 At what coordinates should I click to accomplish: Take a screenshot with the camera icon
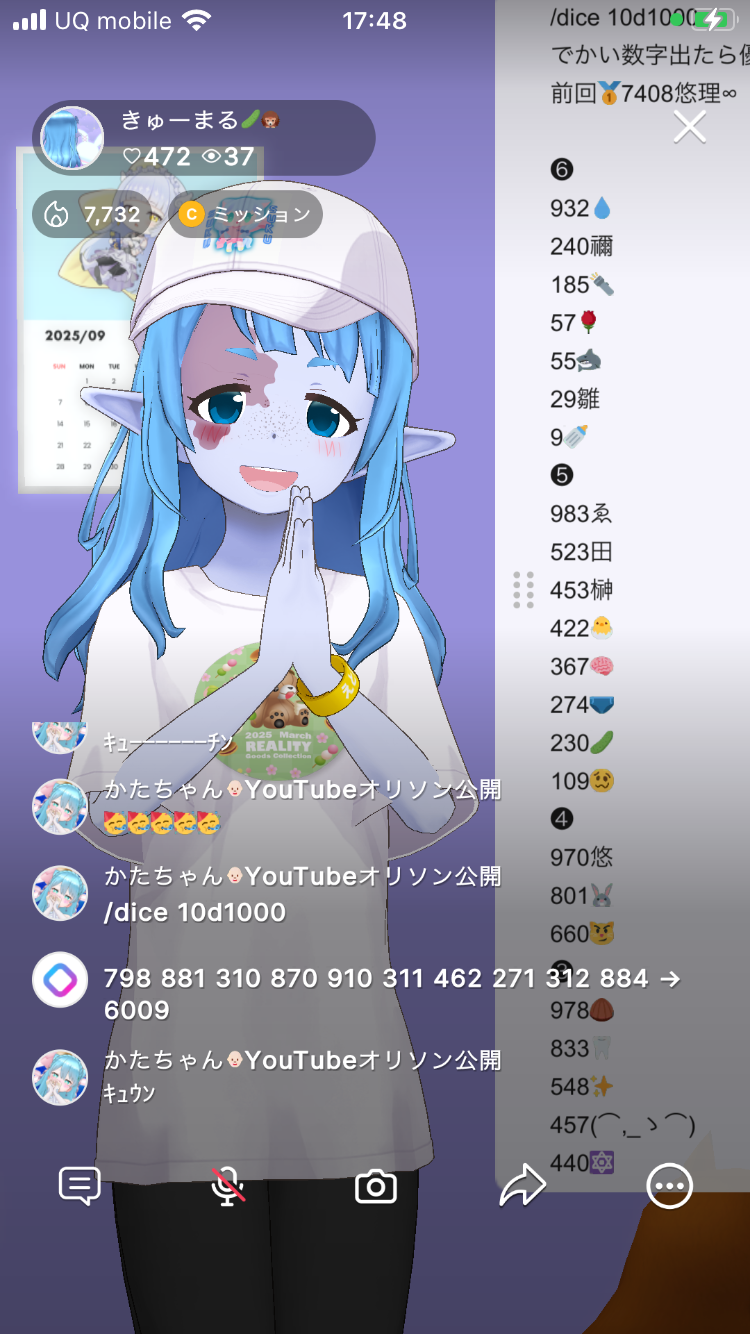click(376, 1187)
